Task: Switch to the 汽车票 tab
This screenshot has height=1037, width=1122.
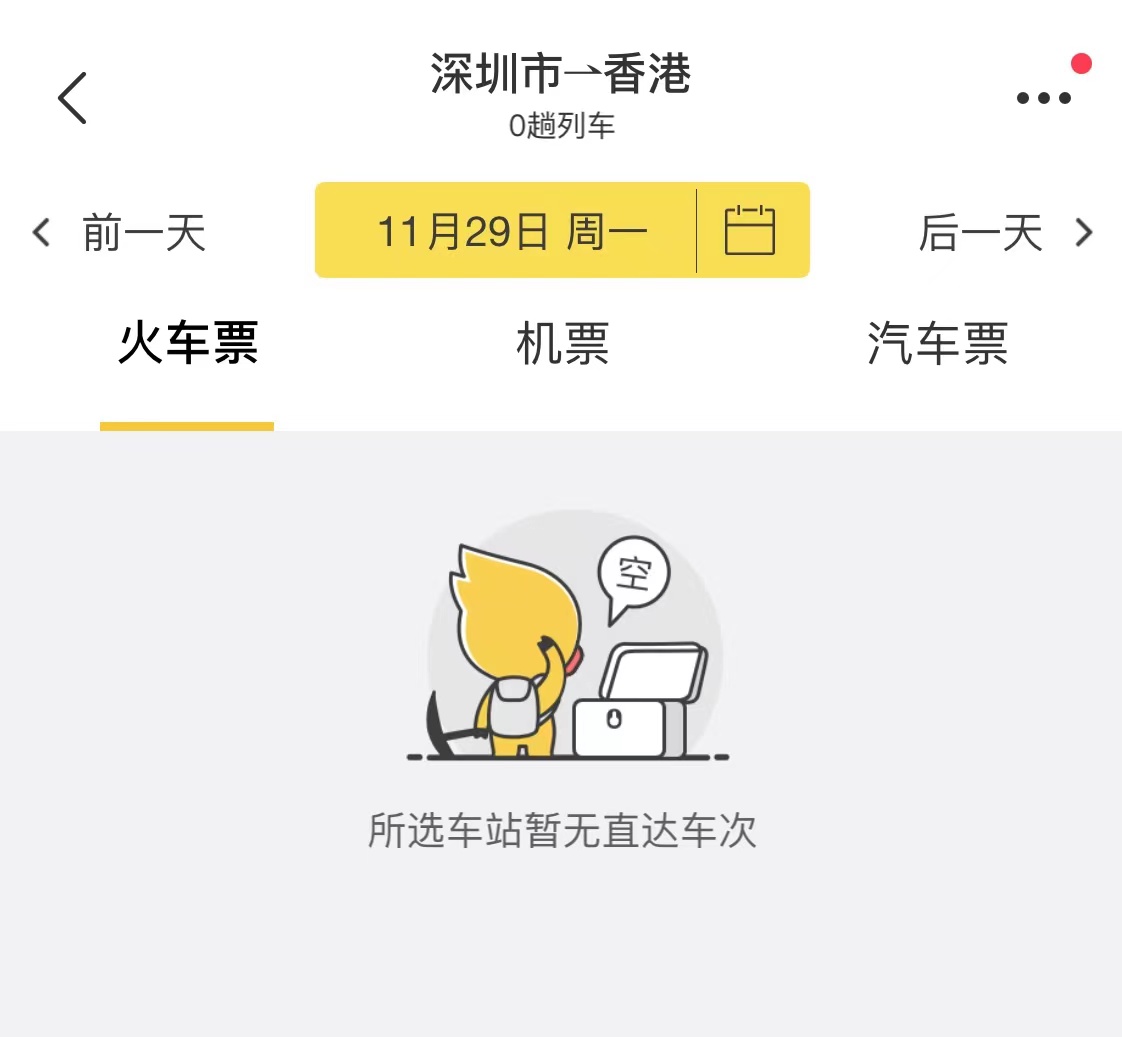Action: (937, 344)
